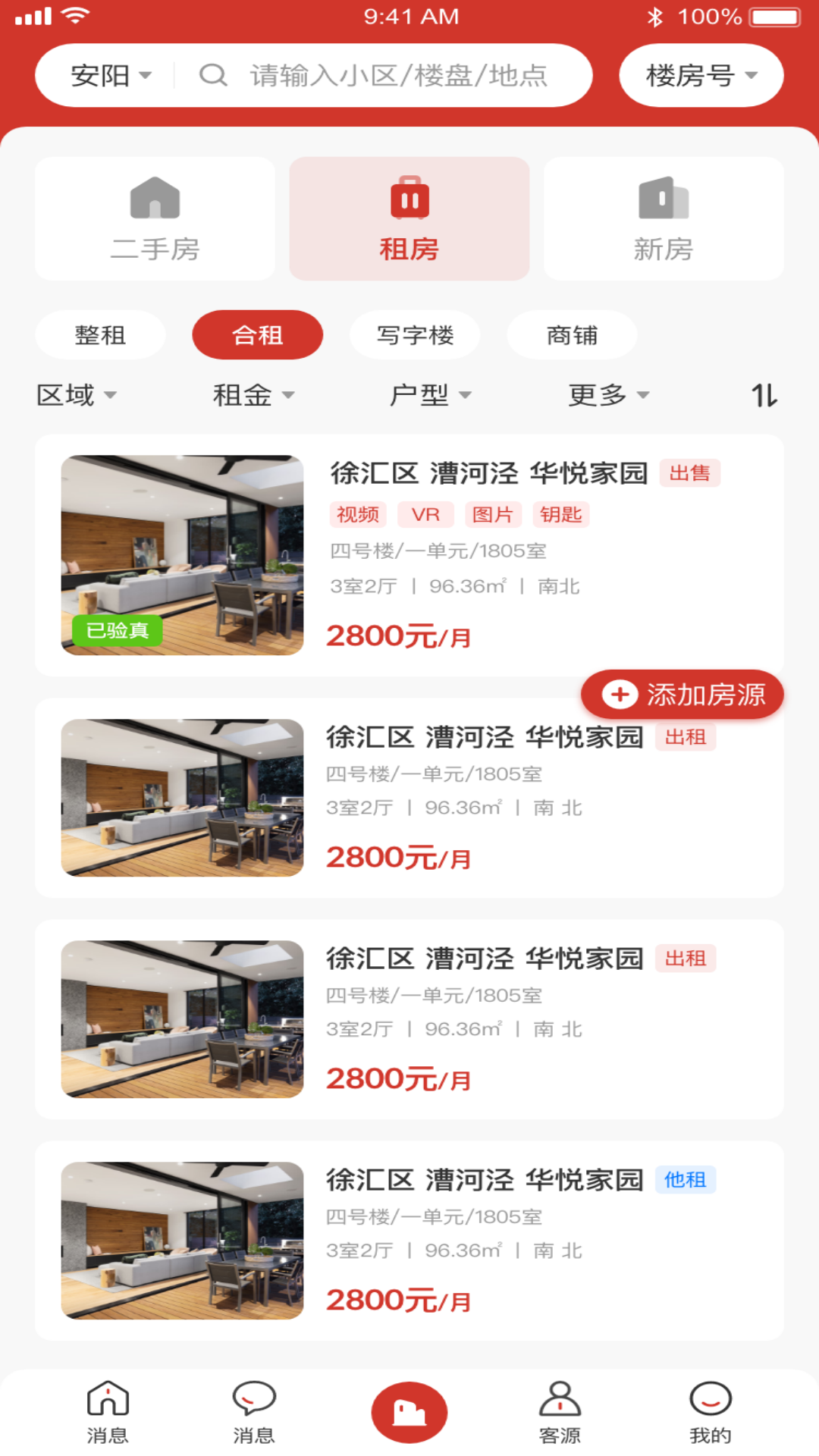This screenshot has height=1456, width=819.
Task: Select the 整租 filter chip
Action: 101,334
